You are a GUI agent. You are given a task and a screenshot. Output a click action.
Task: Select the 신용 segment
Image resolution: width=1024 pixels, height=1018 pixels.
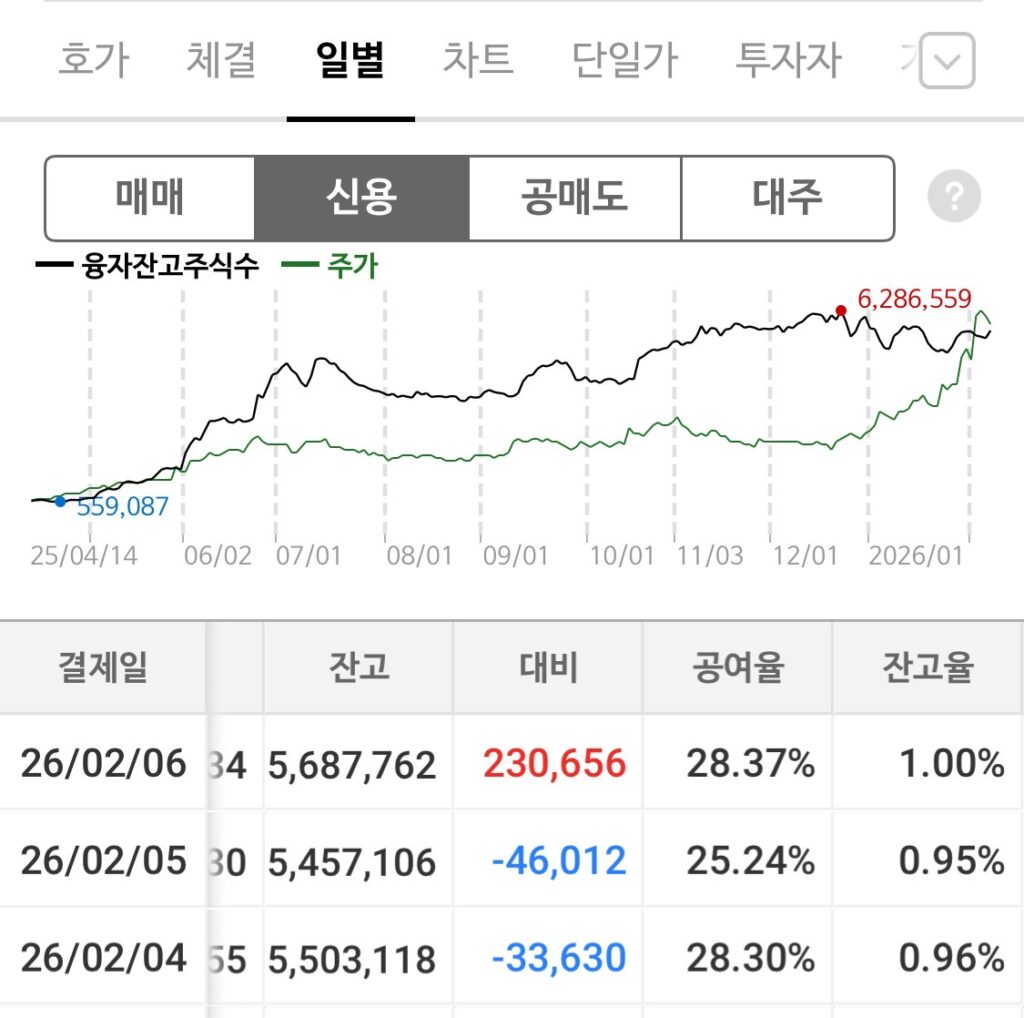pos(362,198)
